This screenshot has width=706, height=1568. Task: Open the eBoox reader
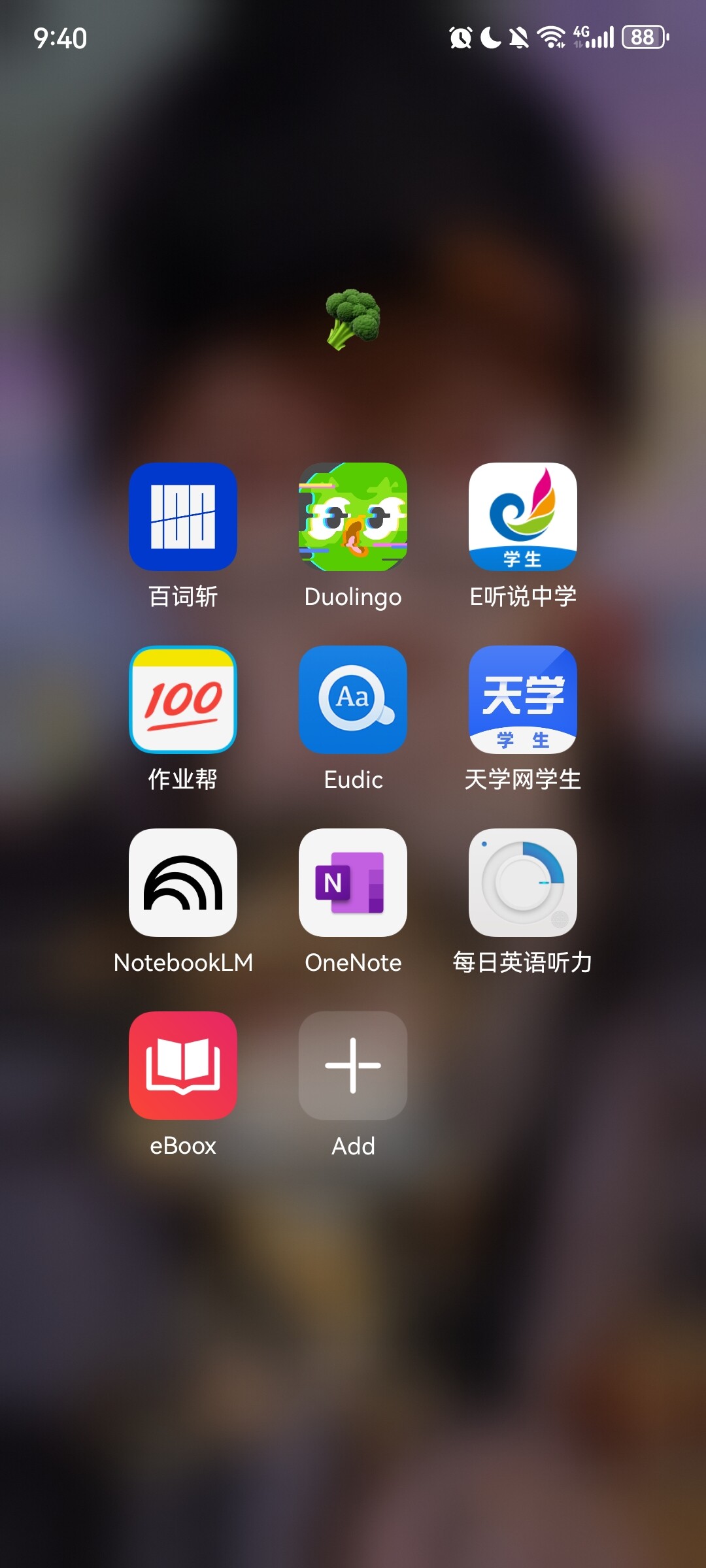click(183, 1065)
